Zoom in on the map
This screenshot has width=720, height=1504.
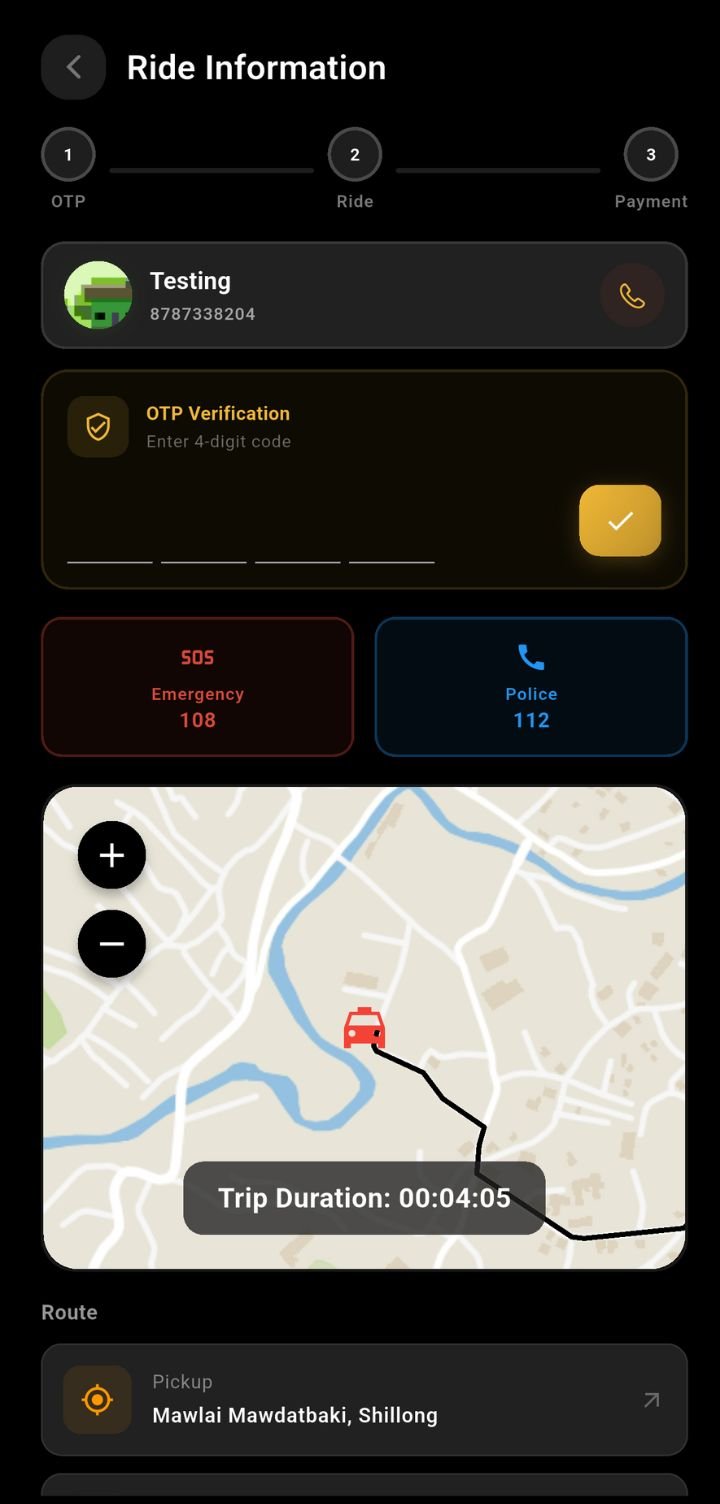point(112,855)
